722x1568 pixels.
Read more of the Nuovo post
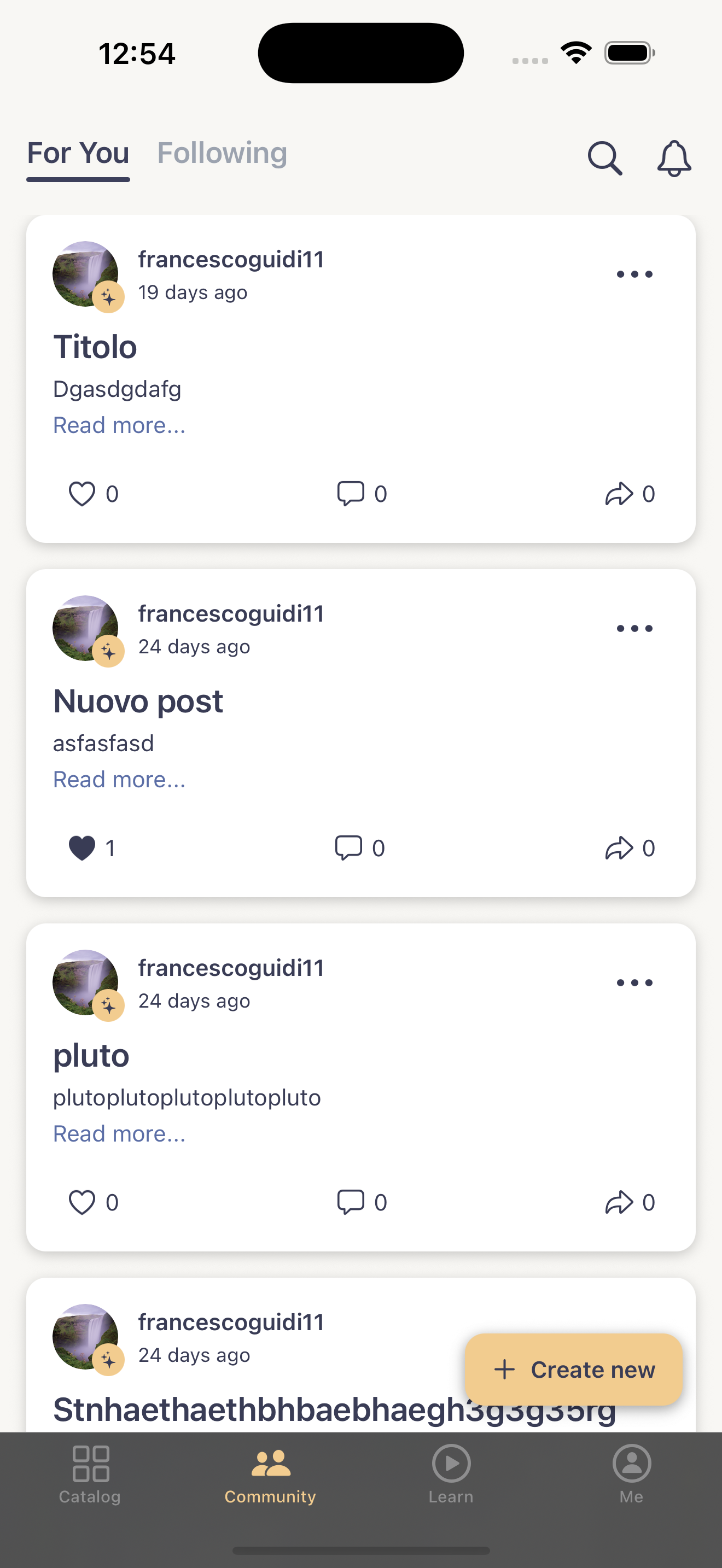pos(119,779)
